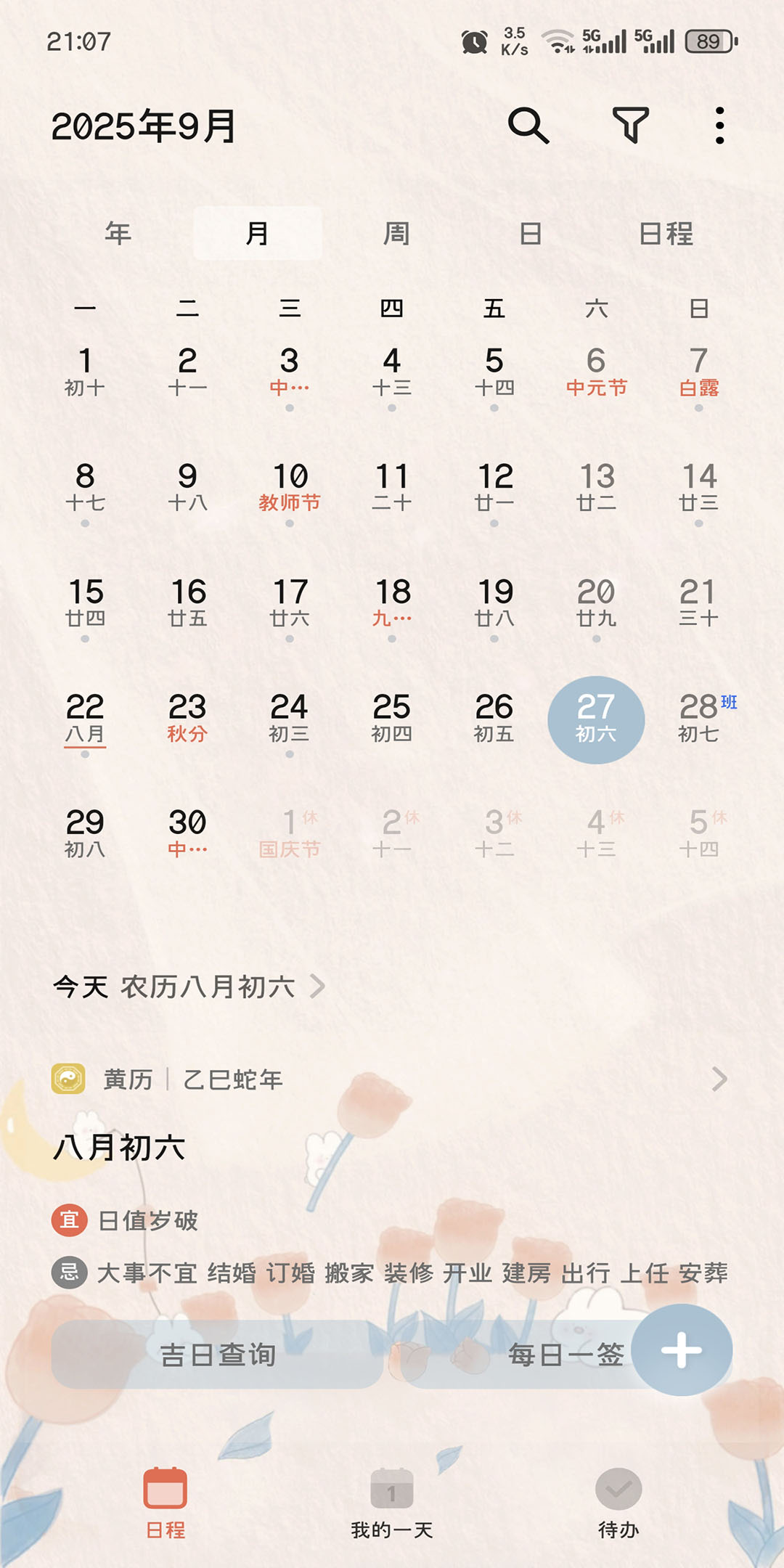
Task: Switch to the 日 view tab
Action: (x=531, y=233)
